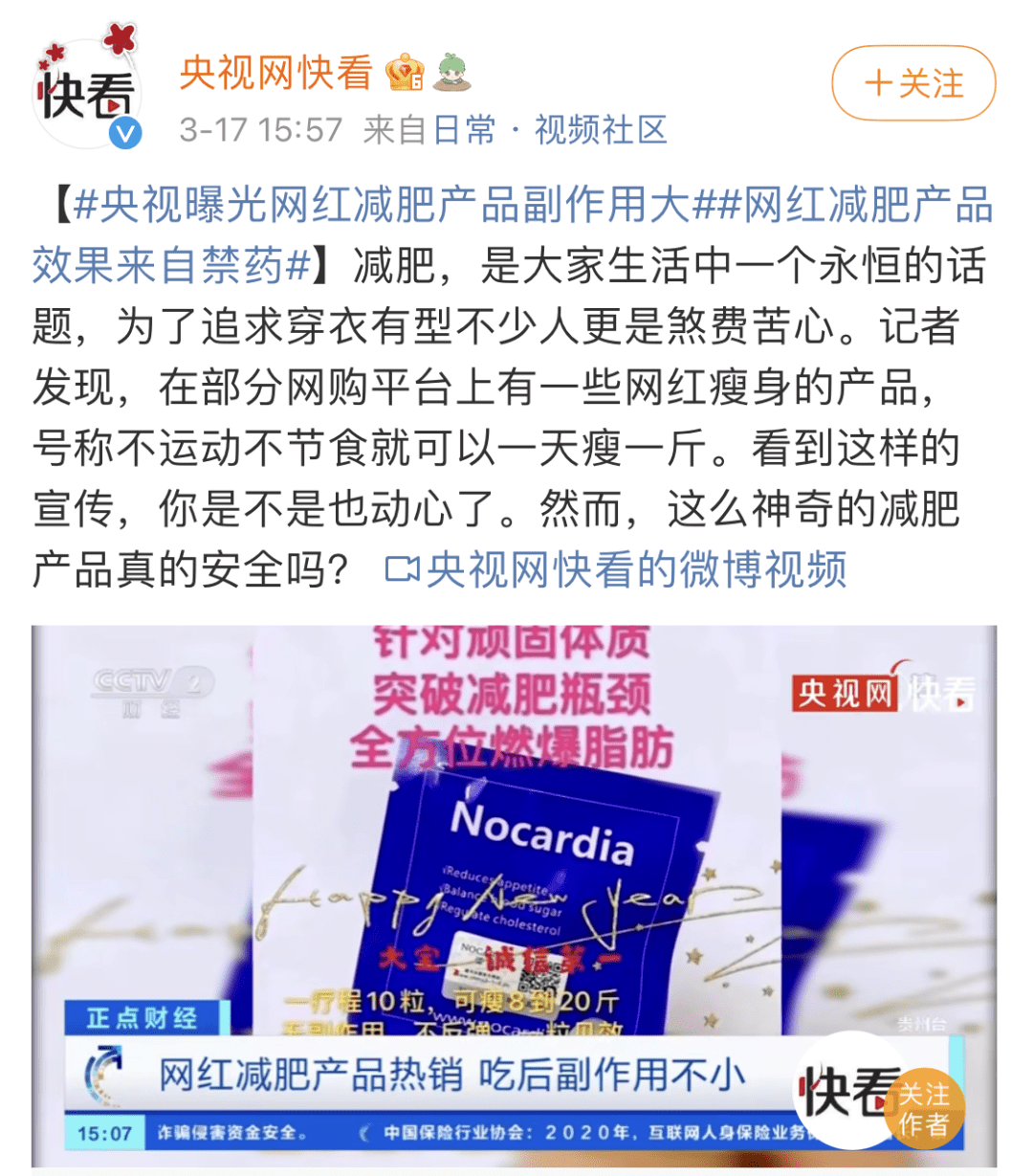Play the CCTV weight-loss product video
Screen dimensions: 1033x1176
coord(514,861)
